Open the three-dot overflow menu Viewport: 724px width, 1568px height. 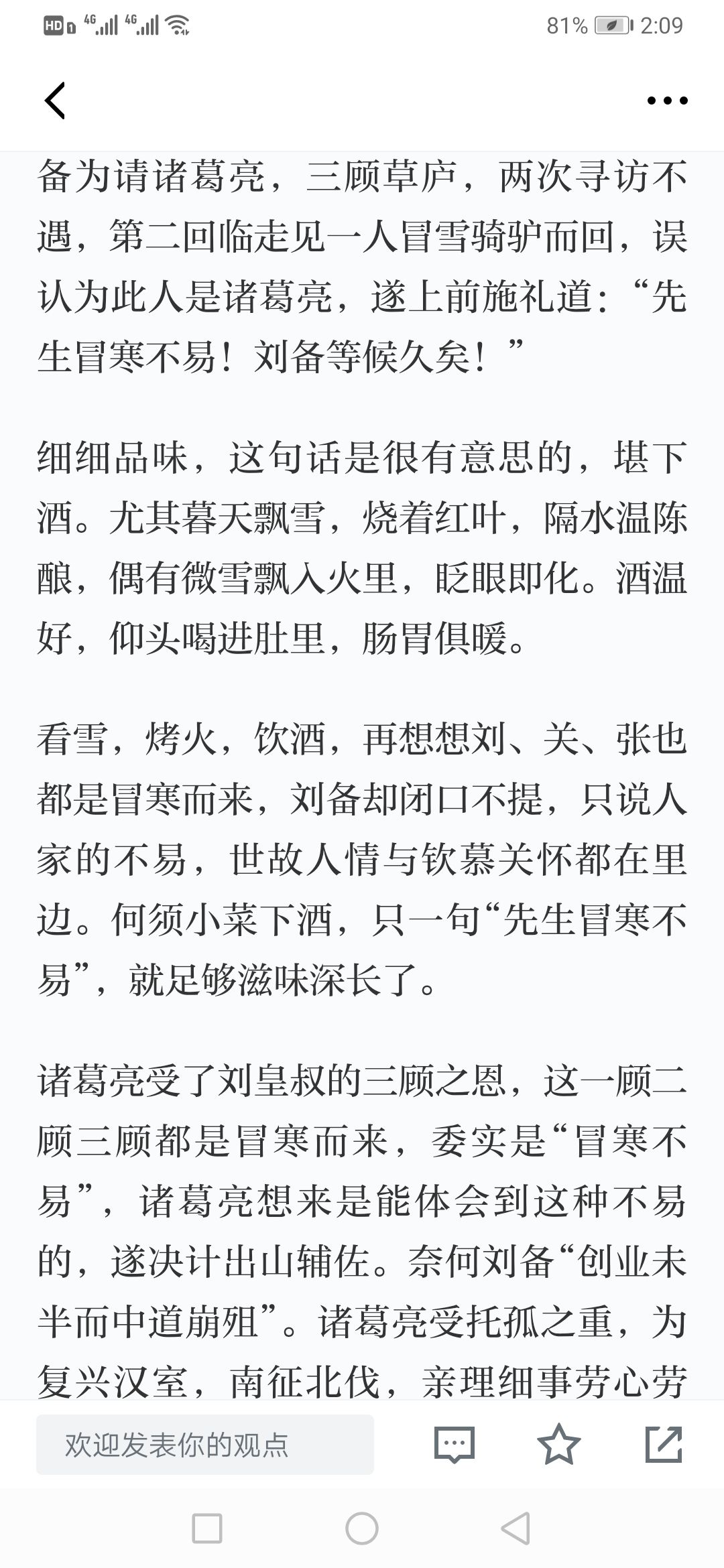coord(667,101)
